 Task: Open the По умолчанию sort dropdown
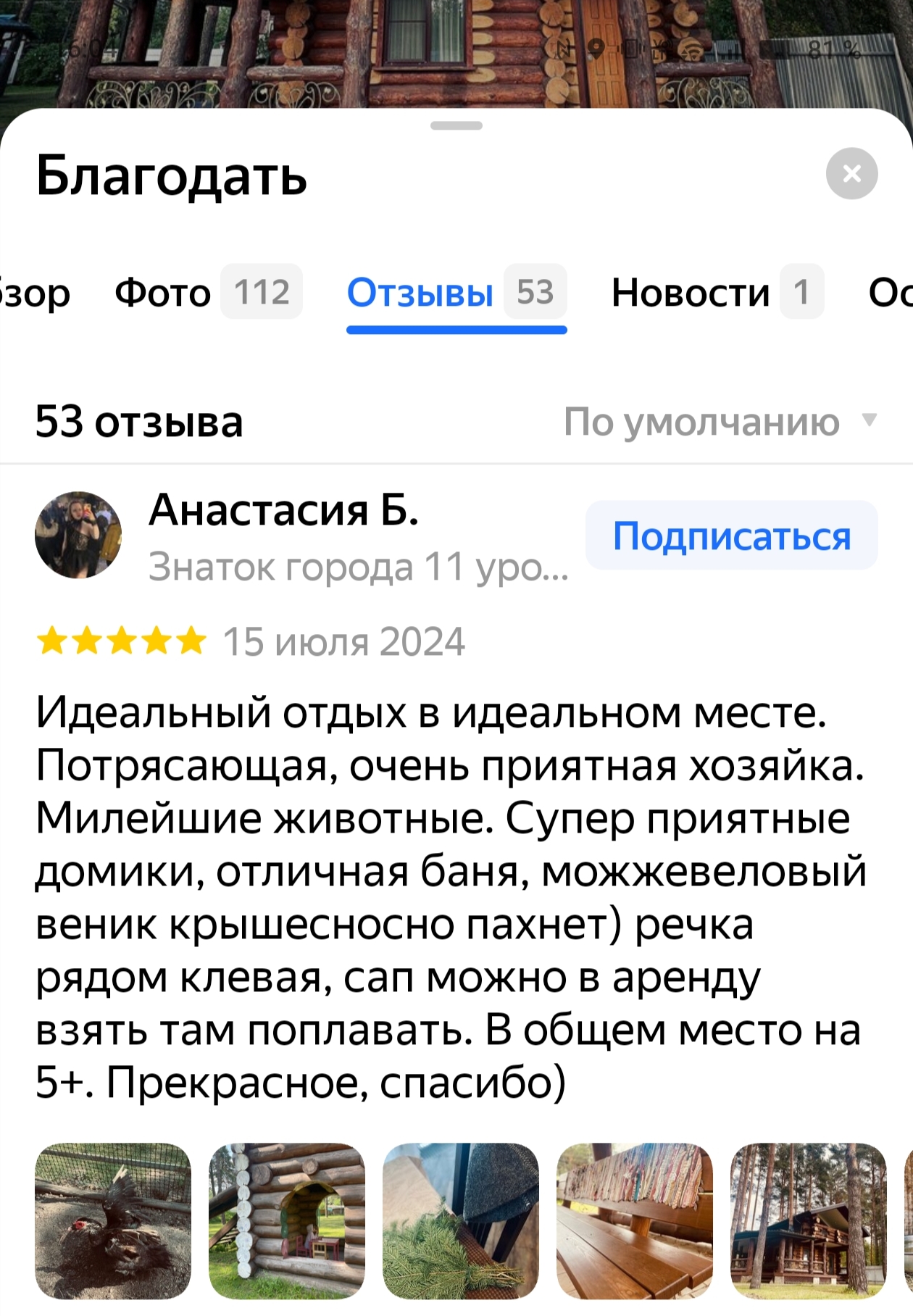(x=720, y=422)
